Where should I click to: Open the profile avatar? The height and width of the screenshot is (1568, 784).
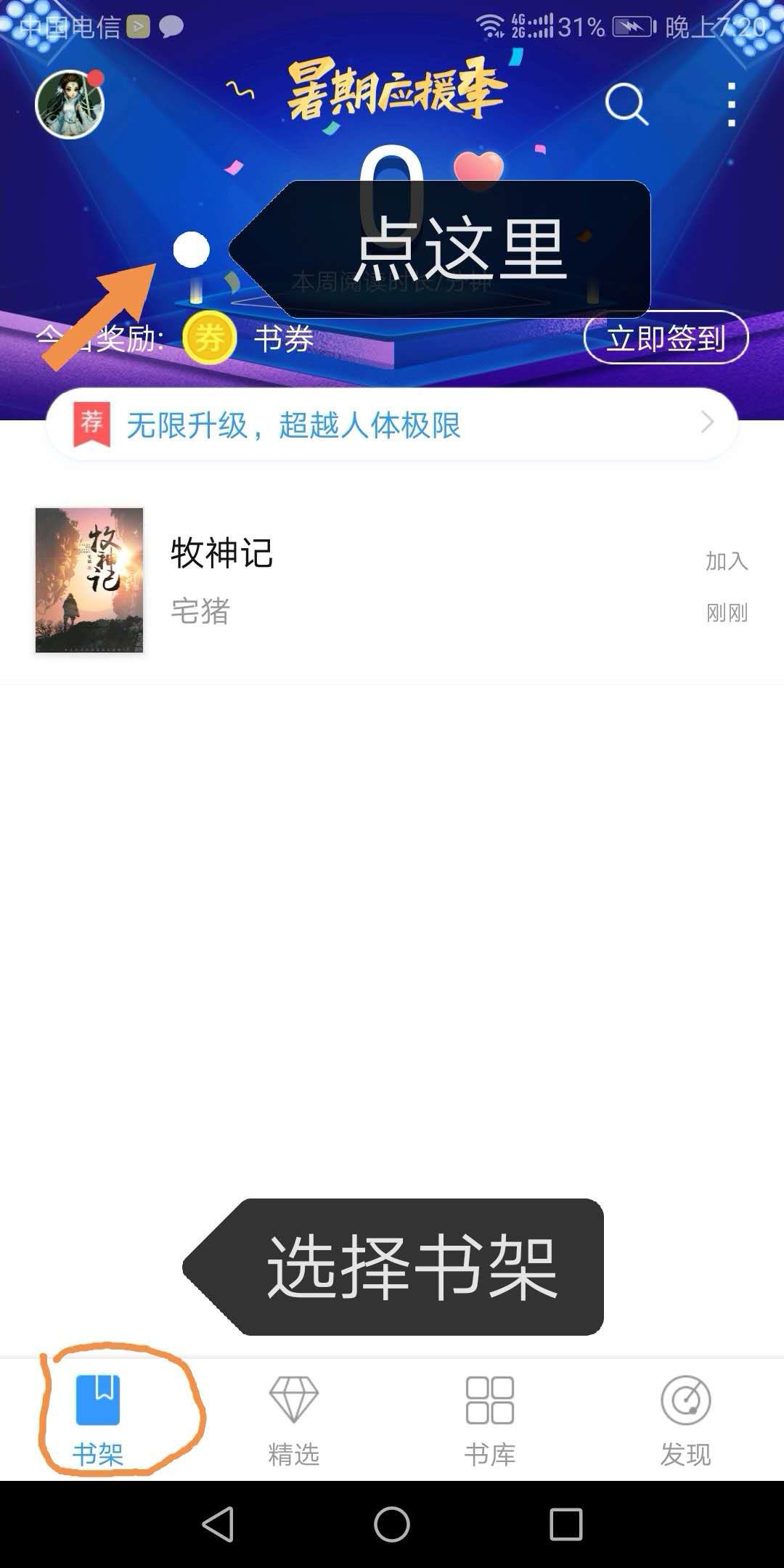70,105
